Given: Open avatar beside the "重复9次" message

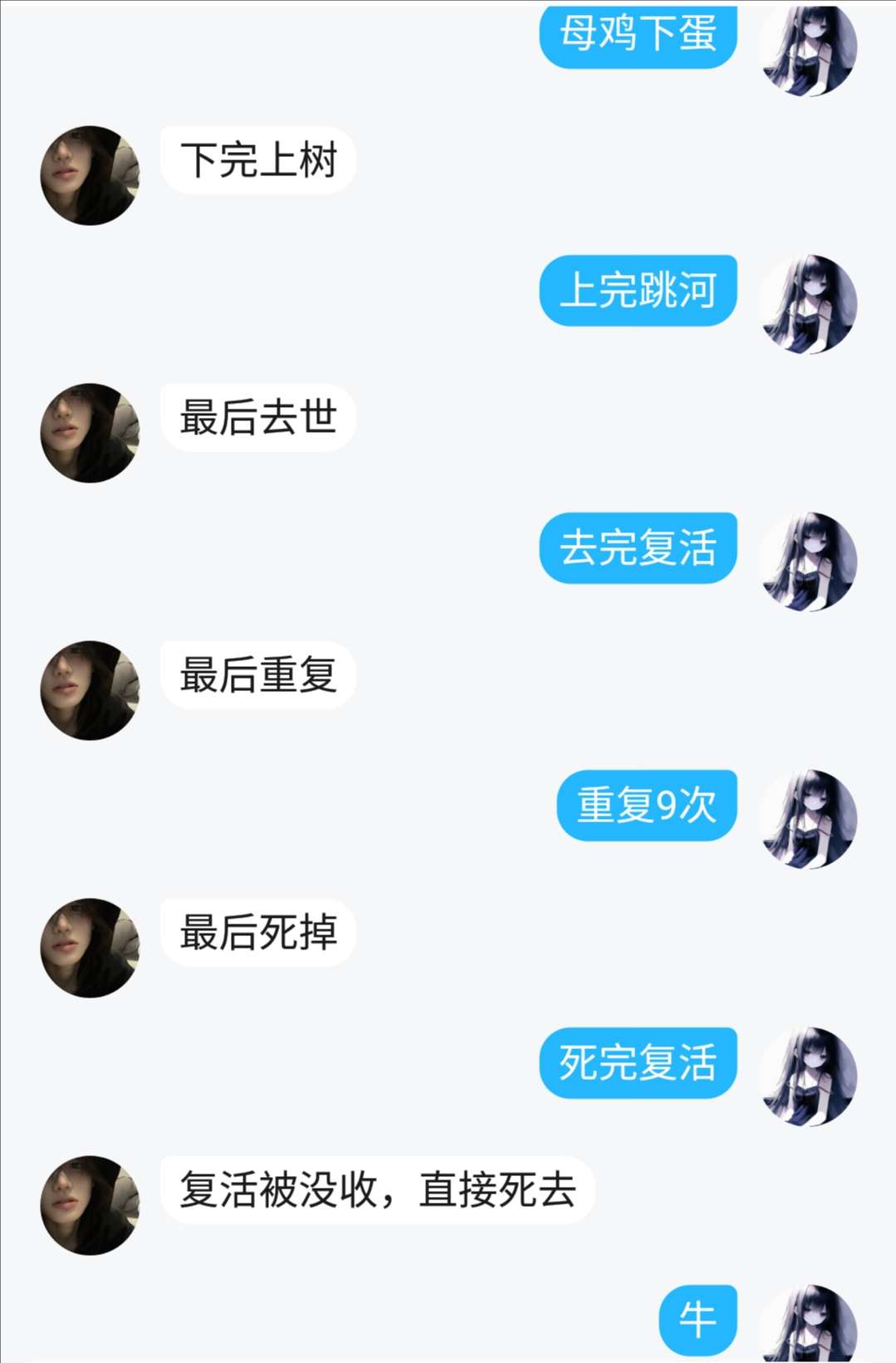Looking at the screenshot, I should (x=808, y=819).
